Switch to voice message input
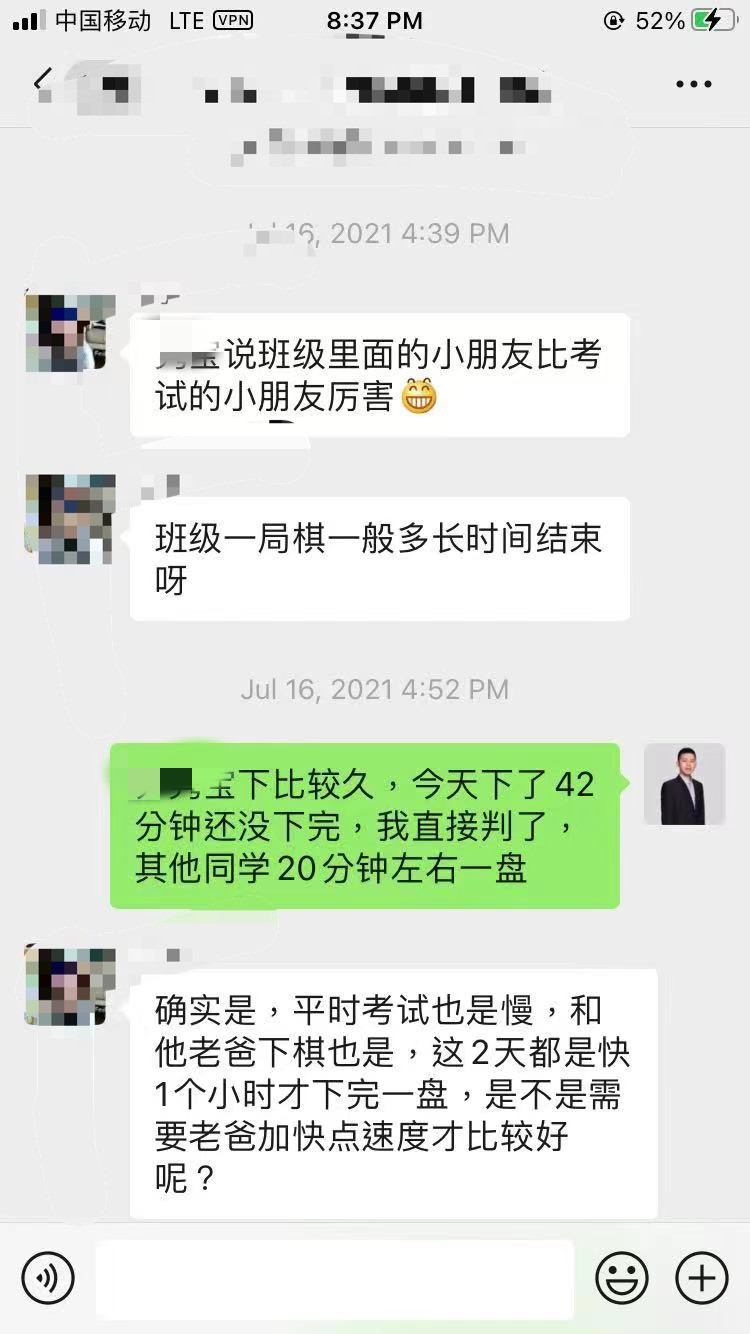The height and width of the screenshot is (1334, 750). coord(48,1277)
